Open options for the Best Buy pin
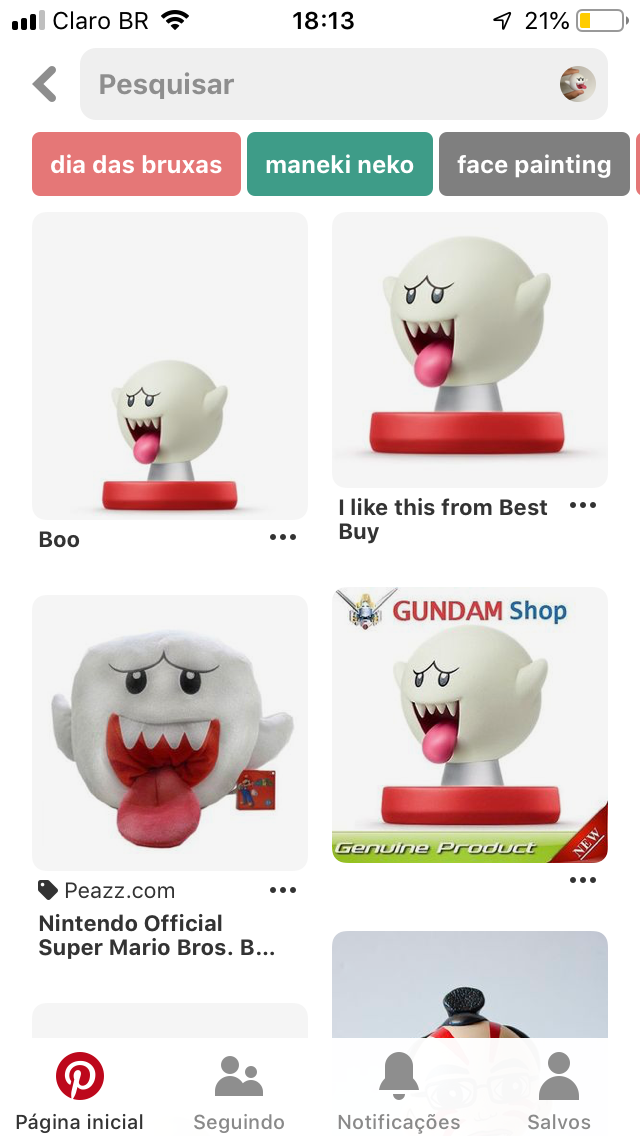640x1136 pixels. [x=583, y=505]
